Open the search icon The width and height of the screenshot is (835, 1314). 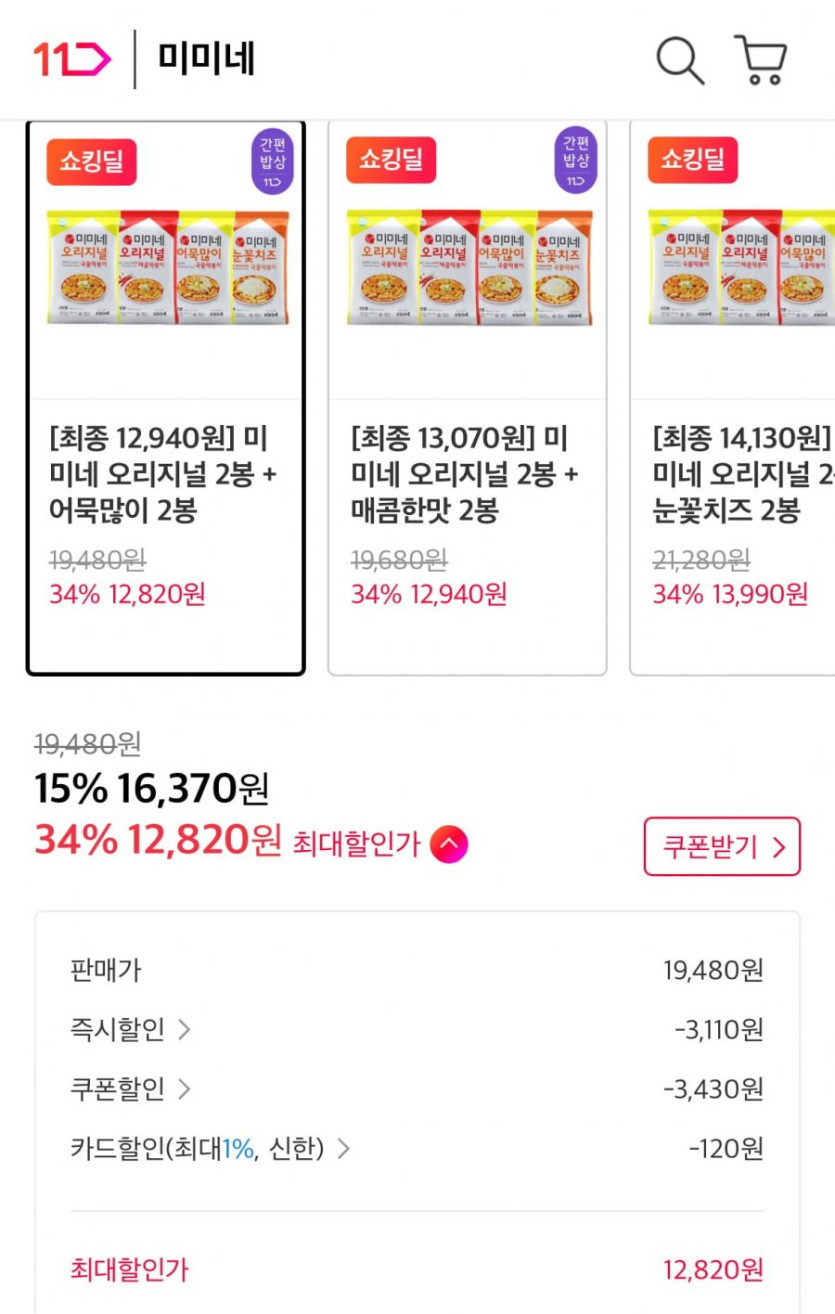pyautogui.click(x=680, y=60)
